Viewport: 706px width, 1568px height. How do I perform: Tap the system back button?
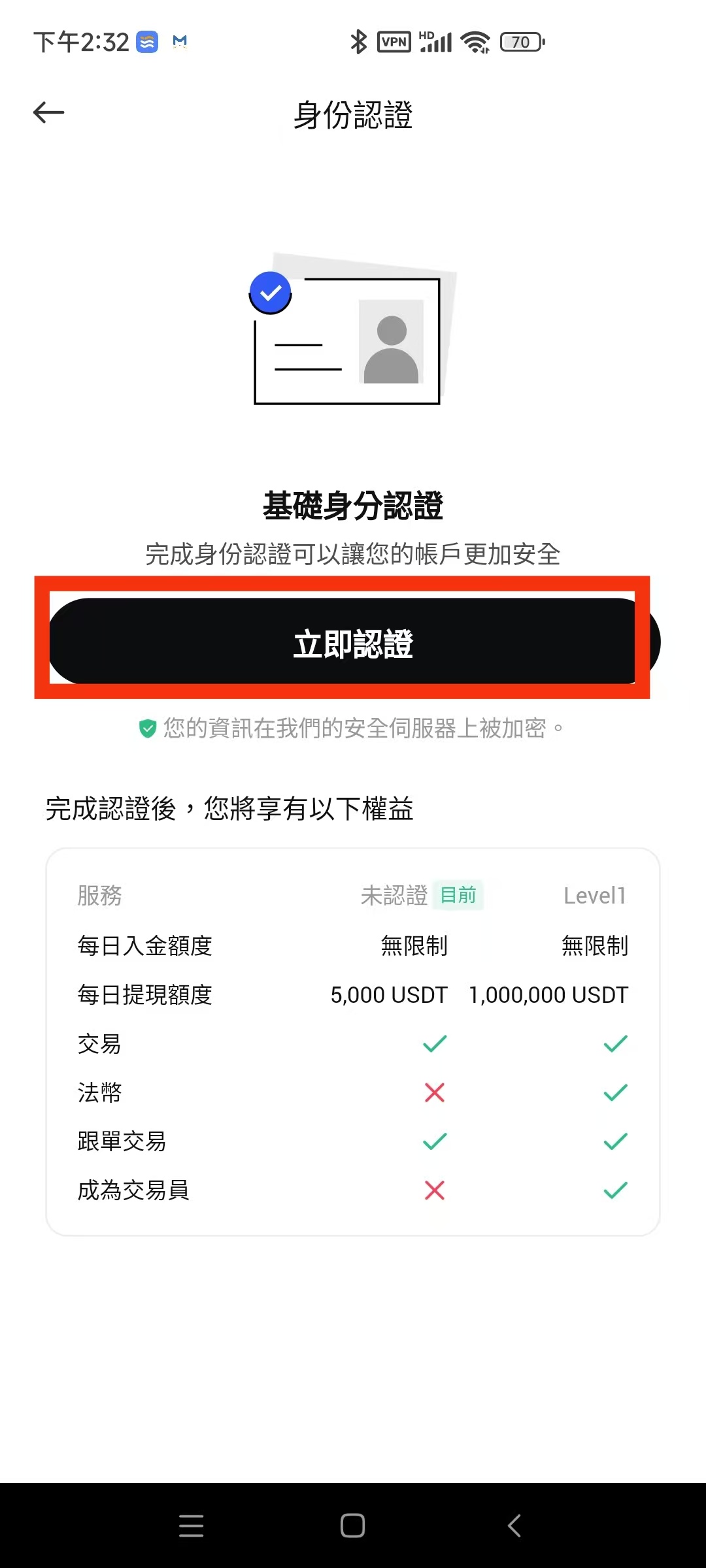click(x=514, y=1526)
